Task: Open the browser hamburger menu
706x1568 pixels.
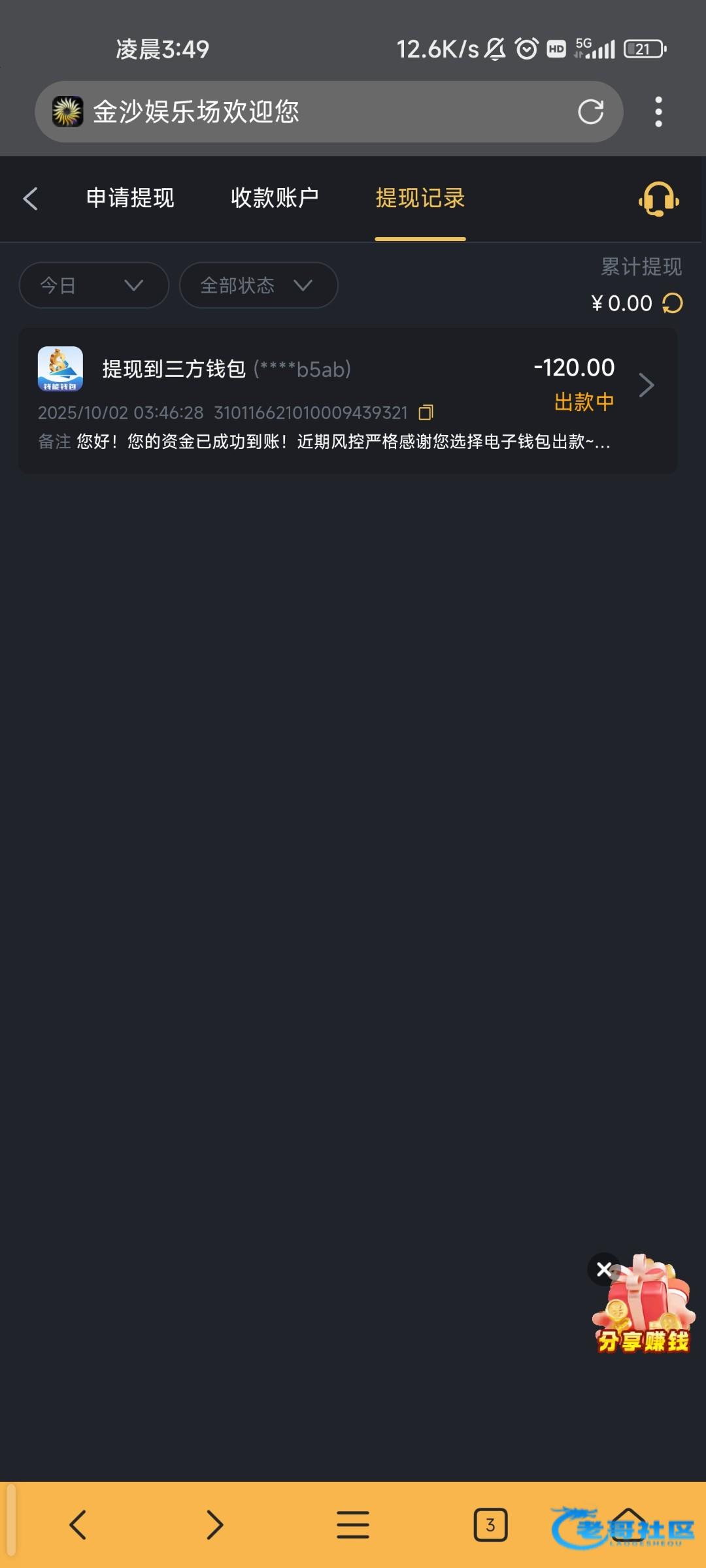Action: 353,1525
